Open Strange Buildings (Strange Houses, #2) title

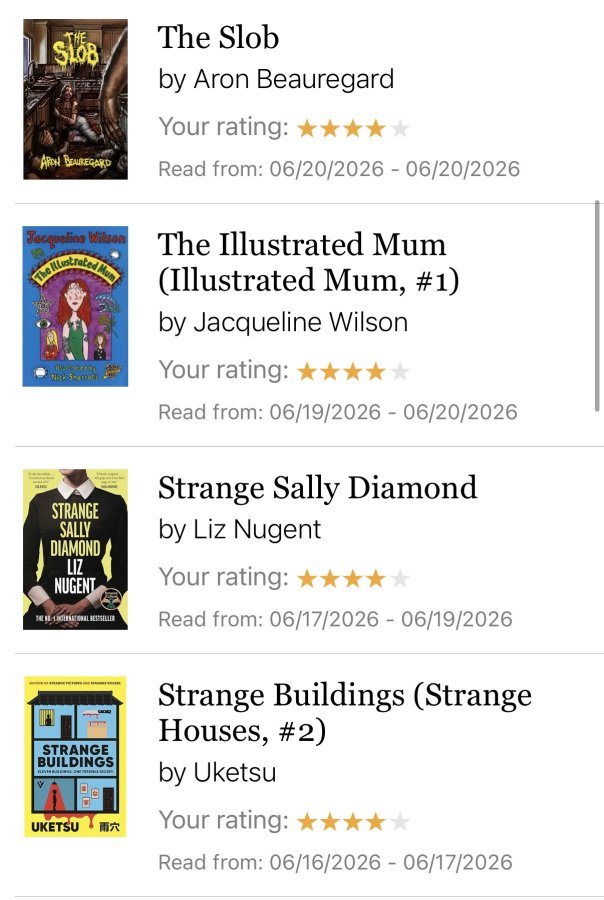pos(344,712)
